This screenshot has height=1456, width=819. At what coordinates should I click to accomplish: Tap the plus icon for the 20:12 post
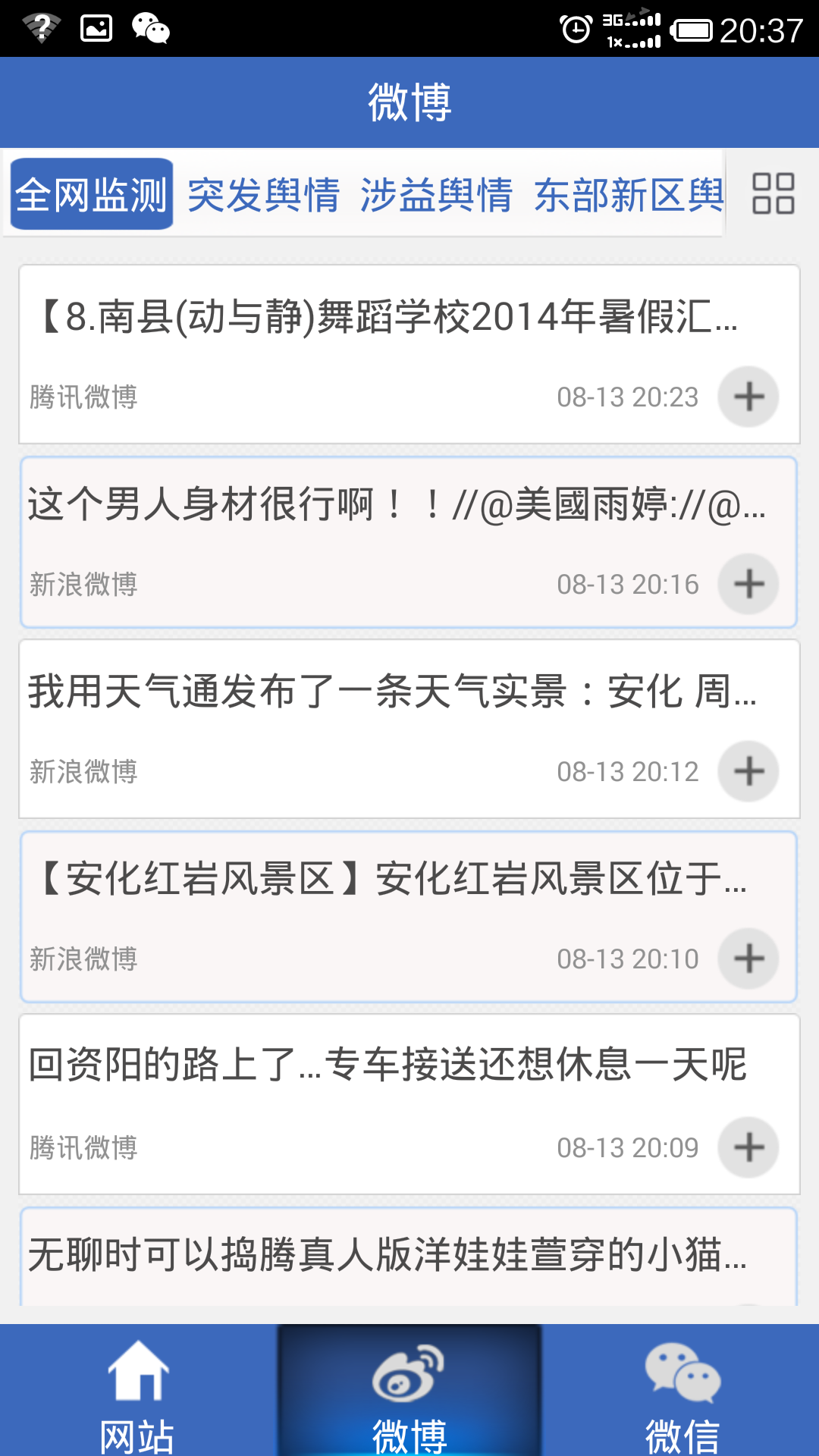click(748, 771)
